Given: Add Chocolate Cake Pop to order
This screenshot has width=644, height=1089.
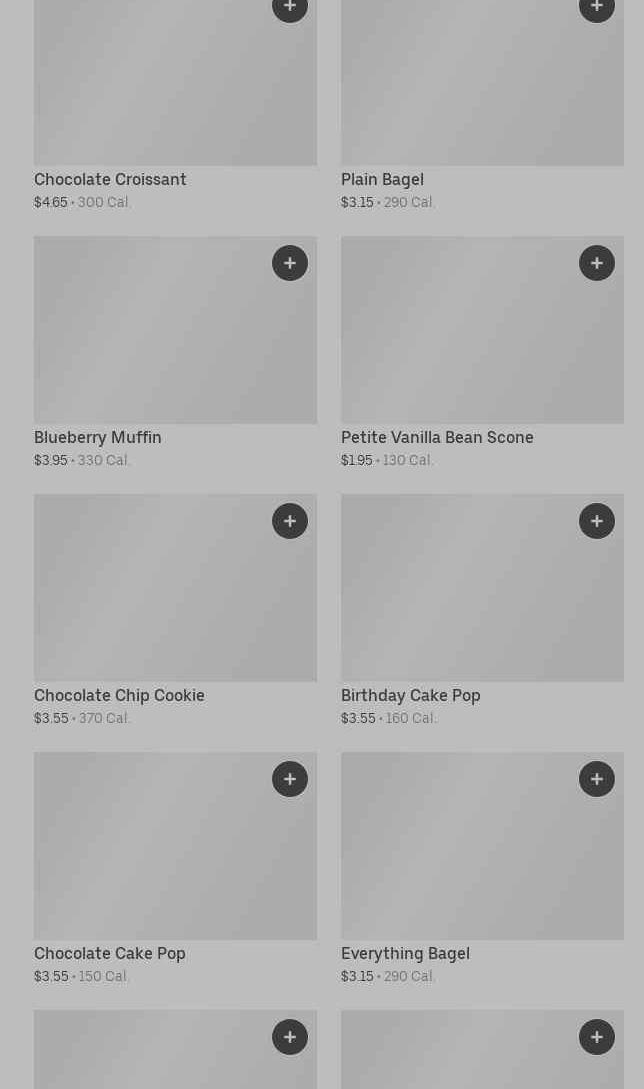Looking at the screenshot, I should click(290, 779).
